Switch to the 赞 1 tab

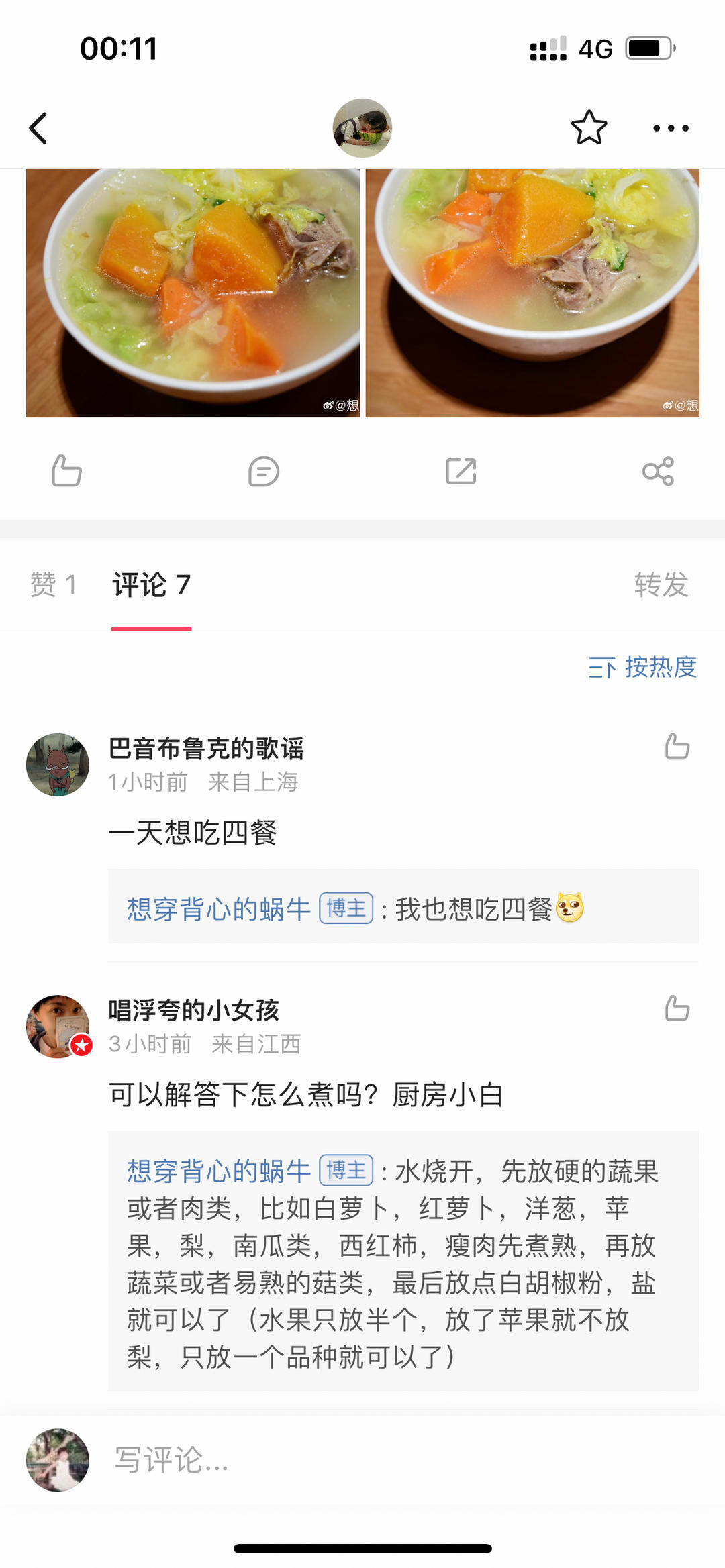click(x=54, y=585)
